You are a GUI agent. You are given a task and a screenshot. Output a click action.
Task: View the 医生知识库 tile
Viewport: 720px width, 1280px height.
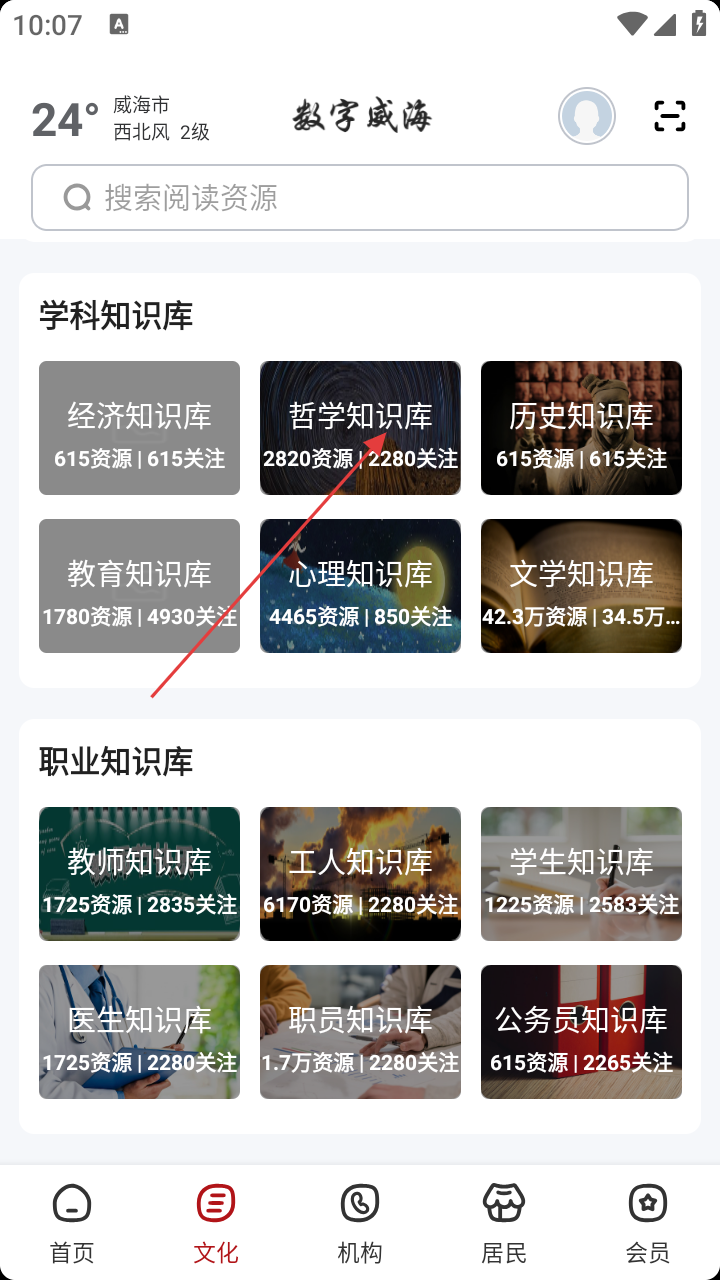pyautogui.click(x=139, y=1032)
